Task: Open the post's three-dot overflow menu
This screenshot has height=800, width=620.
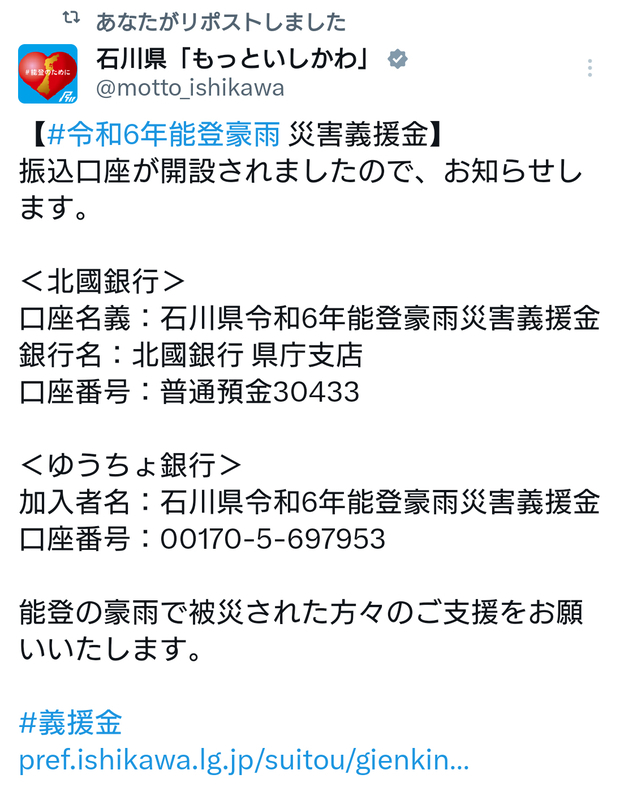Action: point(589,68)
